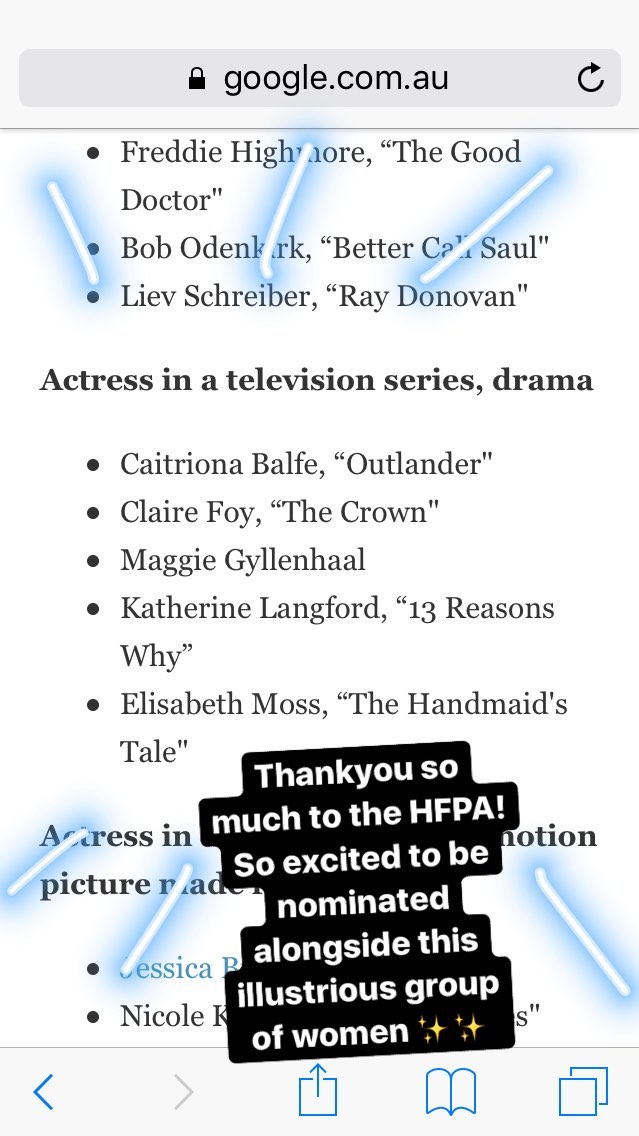
Task: Show all open tabs
Action: [x=583, y=1091]
